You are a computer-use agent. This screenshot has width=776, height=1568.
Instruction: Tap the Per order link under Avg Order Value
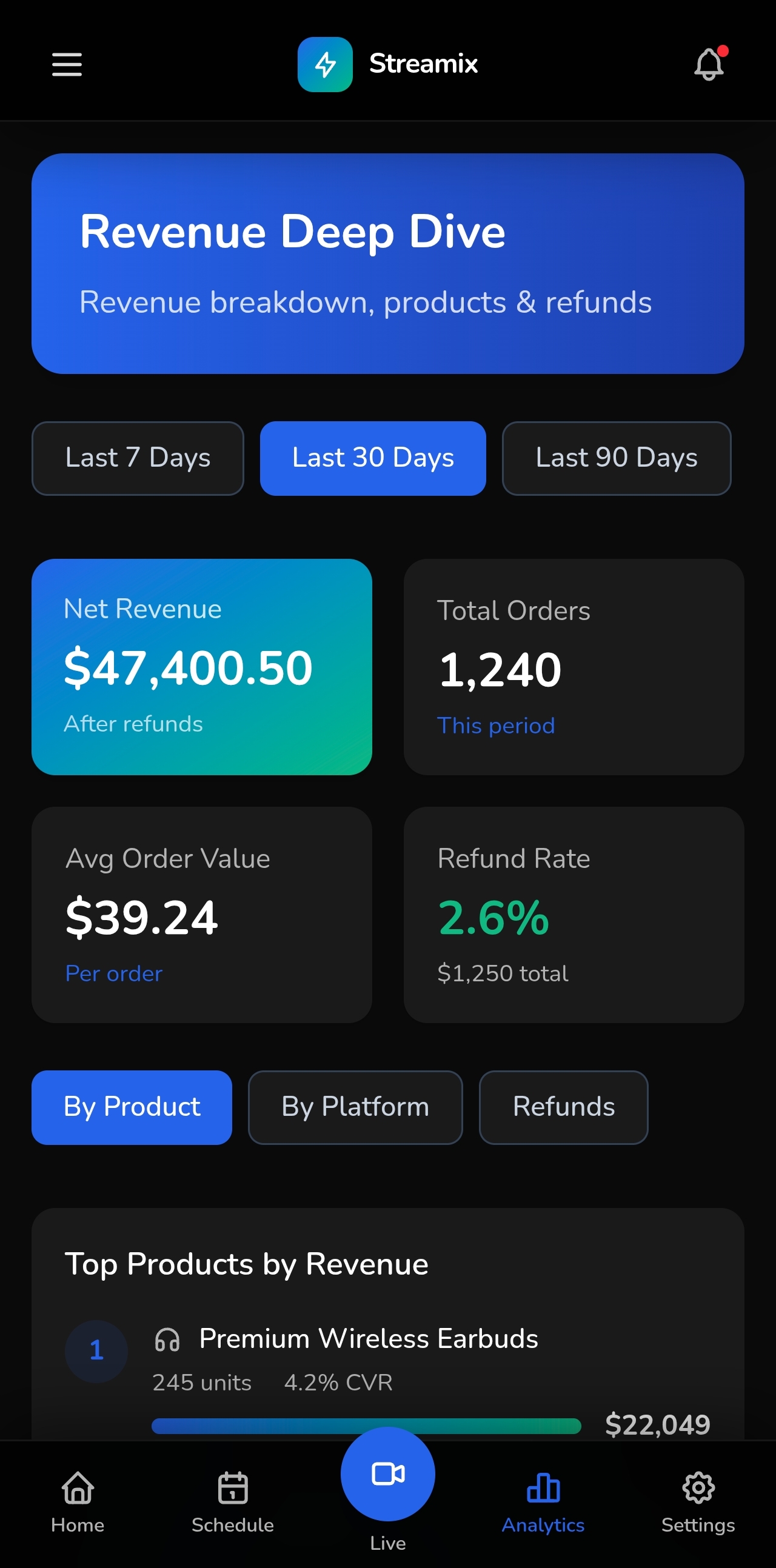[113, 973]
